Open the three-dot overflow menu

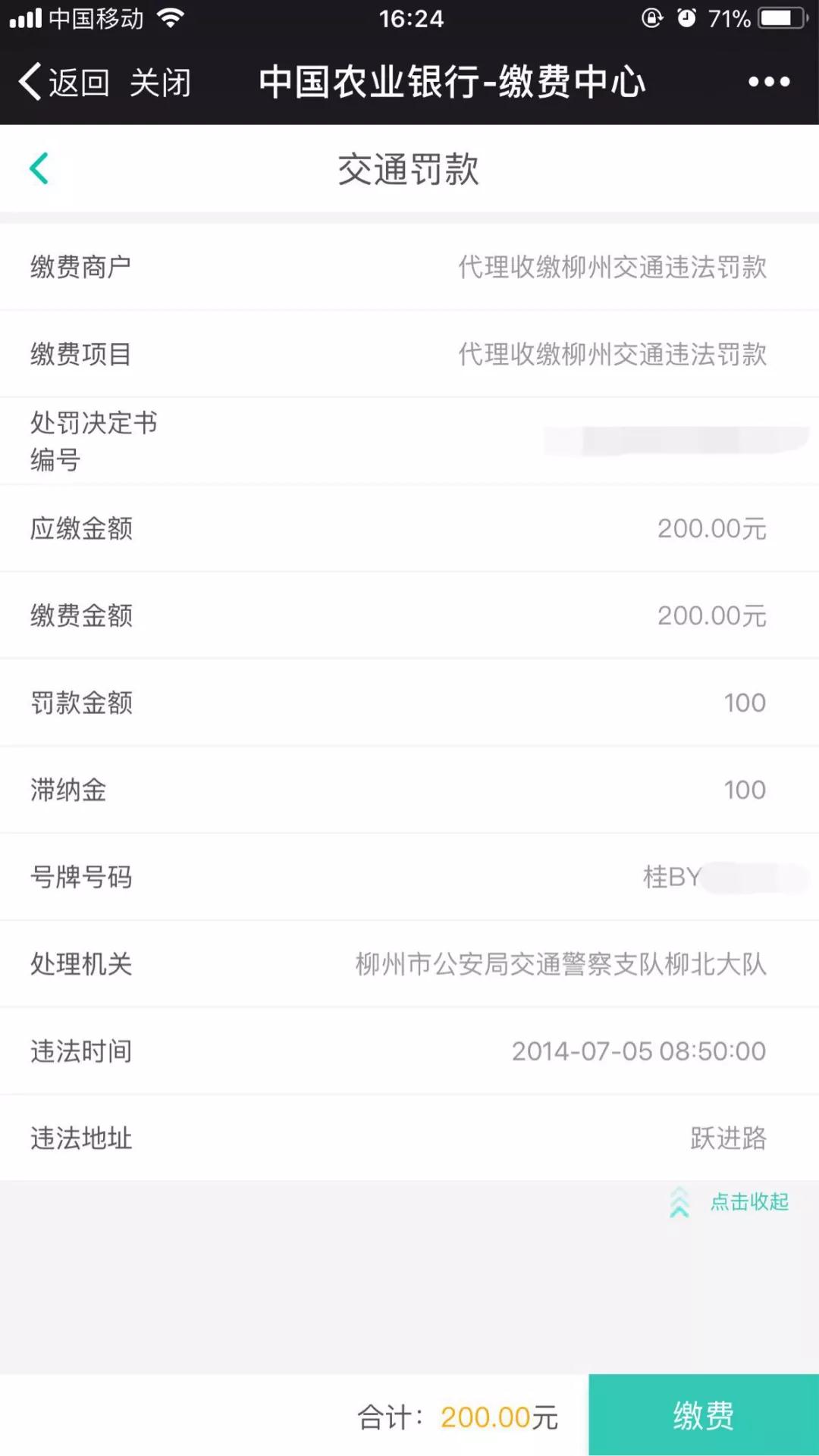[769, 82]
